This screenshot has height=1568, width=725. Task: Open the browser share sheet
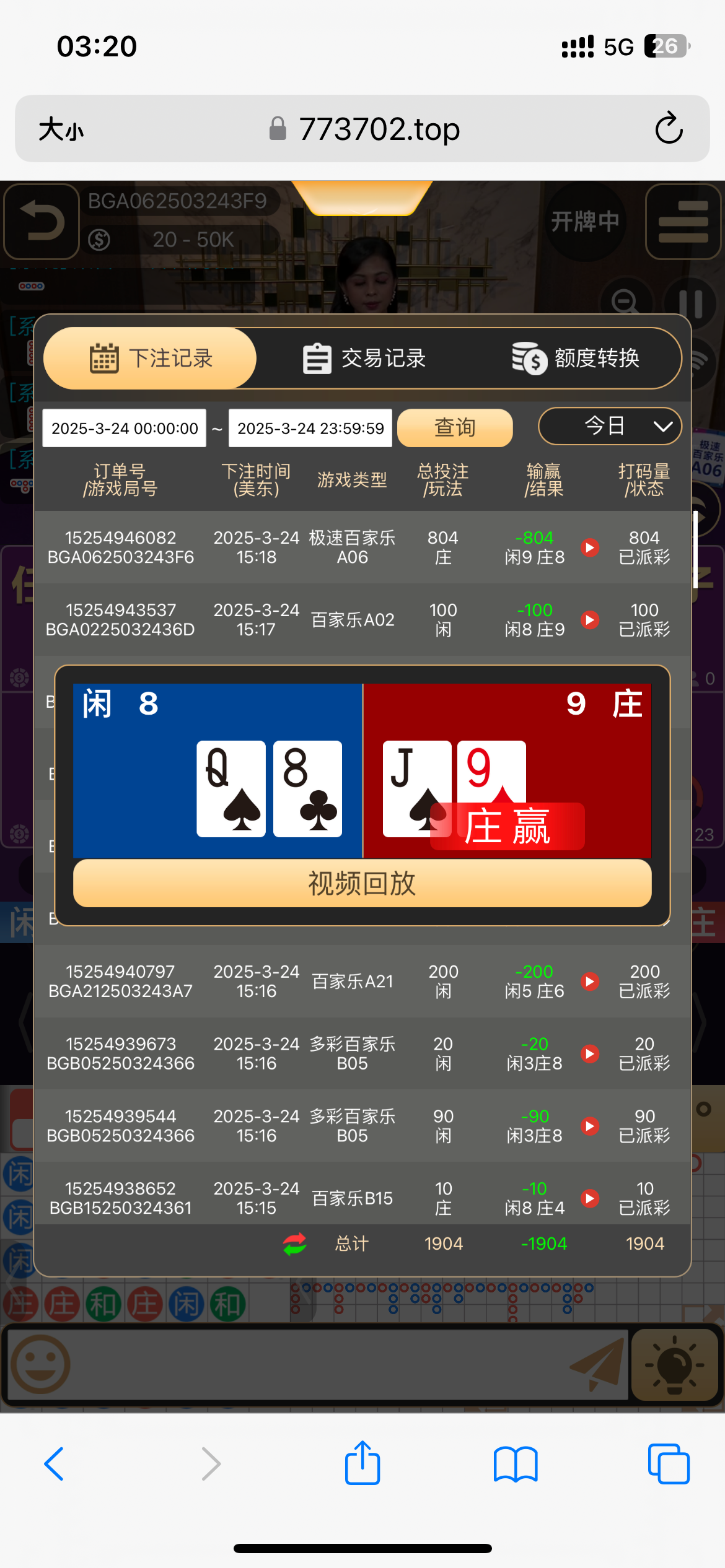click(x=362, y=1463)
